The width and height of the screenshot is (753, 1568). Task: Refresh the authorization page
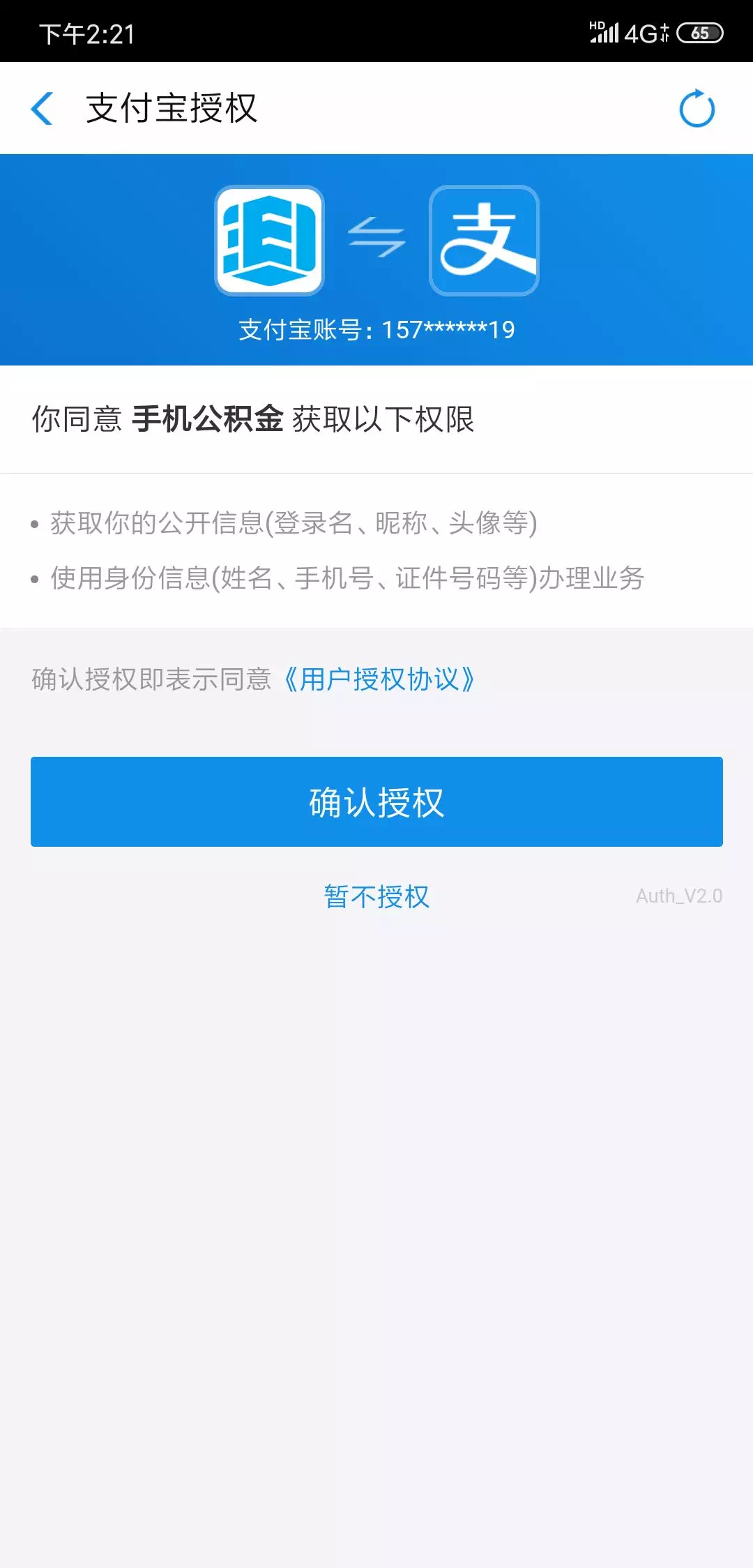[x=697, y=109]
